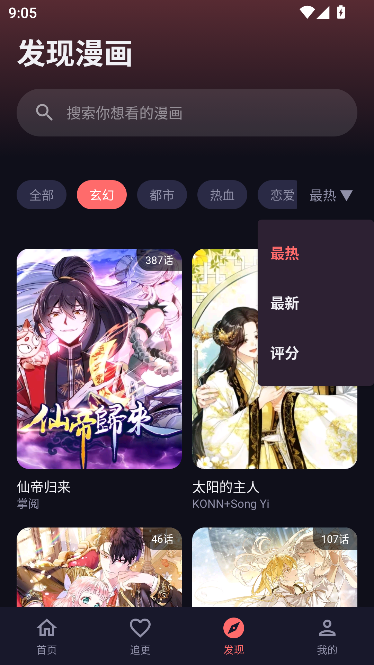374x665 pixels.
Task: Select the 全部 category chip
Action: (x=42, y=195)
